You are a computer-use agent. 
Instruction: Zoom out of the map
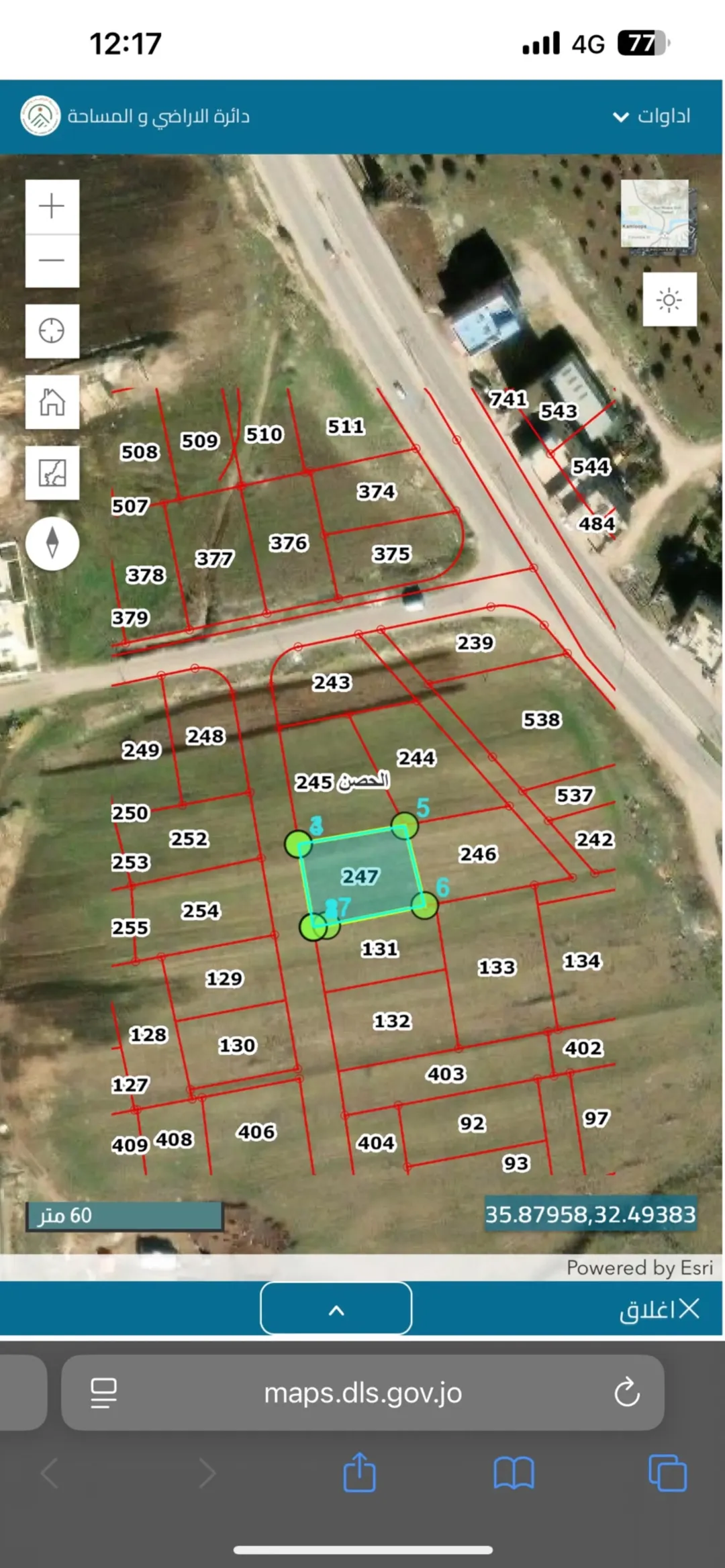click(x=52, y=260)
